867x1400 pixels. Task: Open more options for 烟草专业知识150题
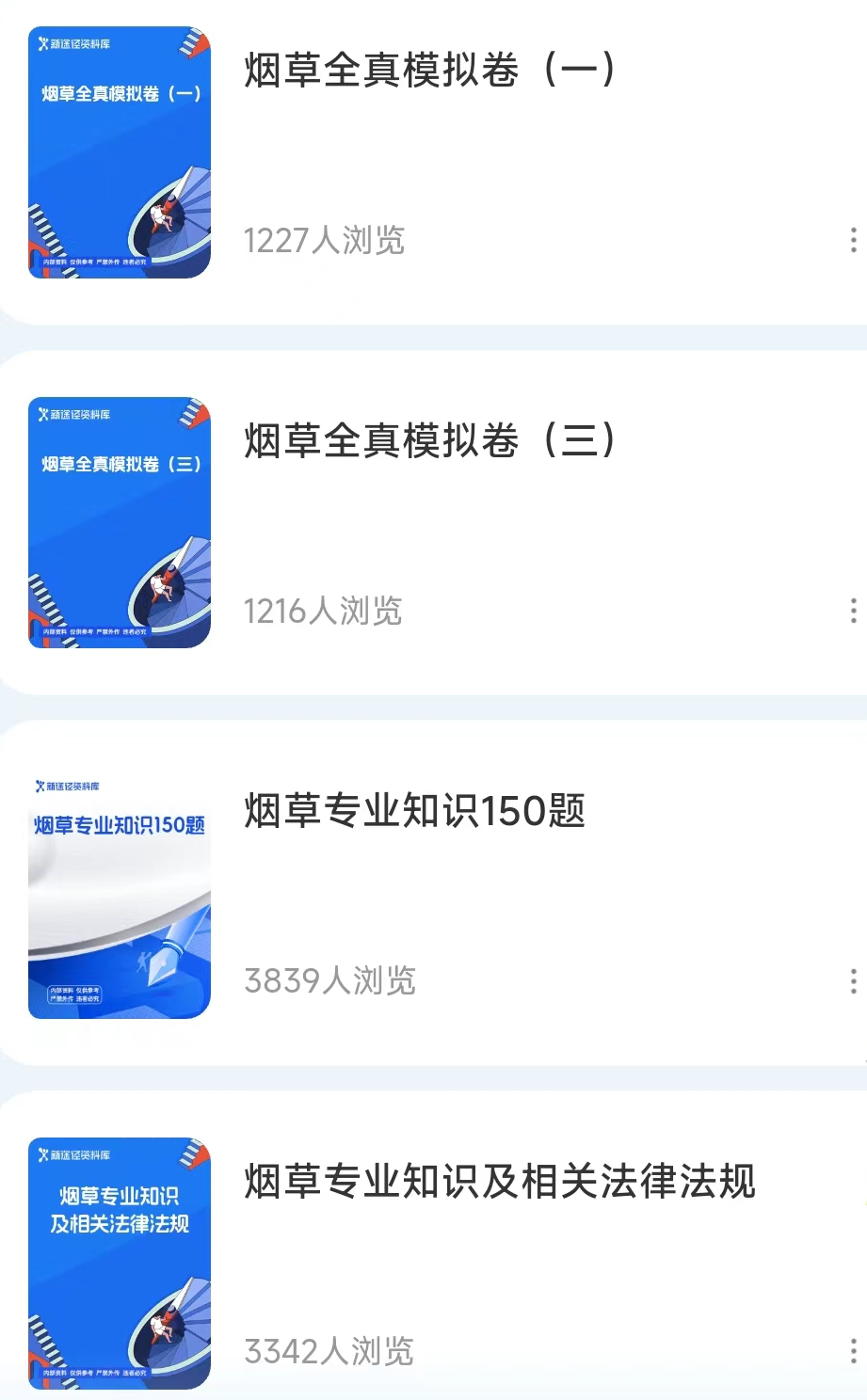(853, 981)
